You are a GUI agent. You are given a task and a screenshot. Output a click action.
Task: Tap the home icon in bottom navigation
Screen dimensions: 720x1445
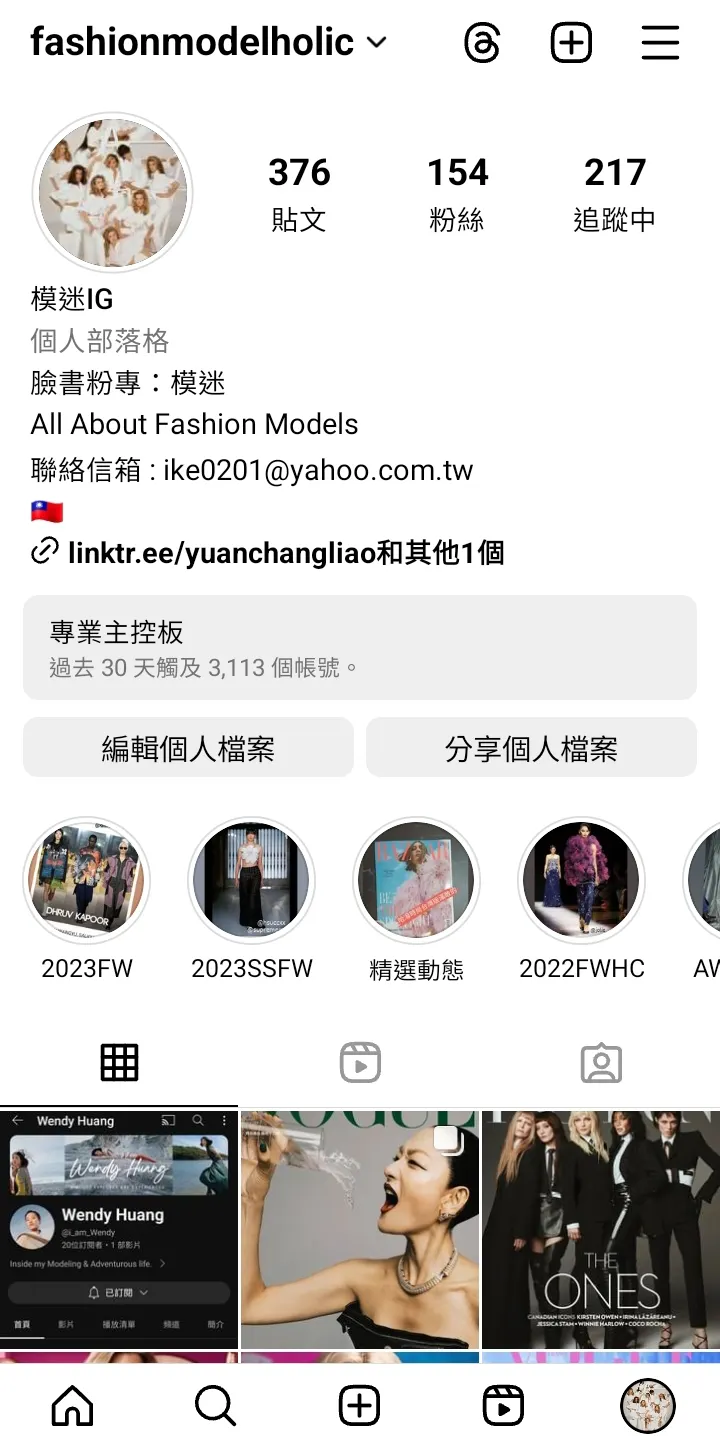pos(71,1404)
